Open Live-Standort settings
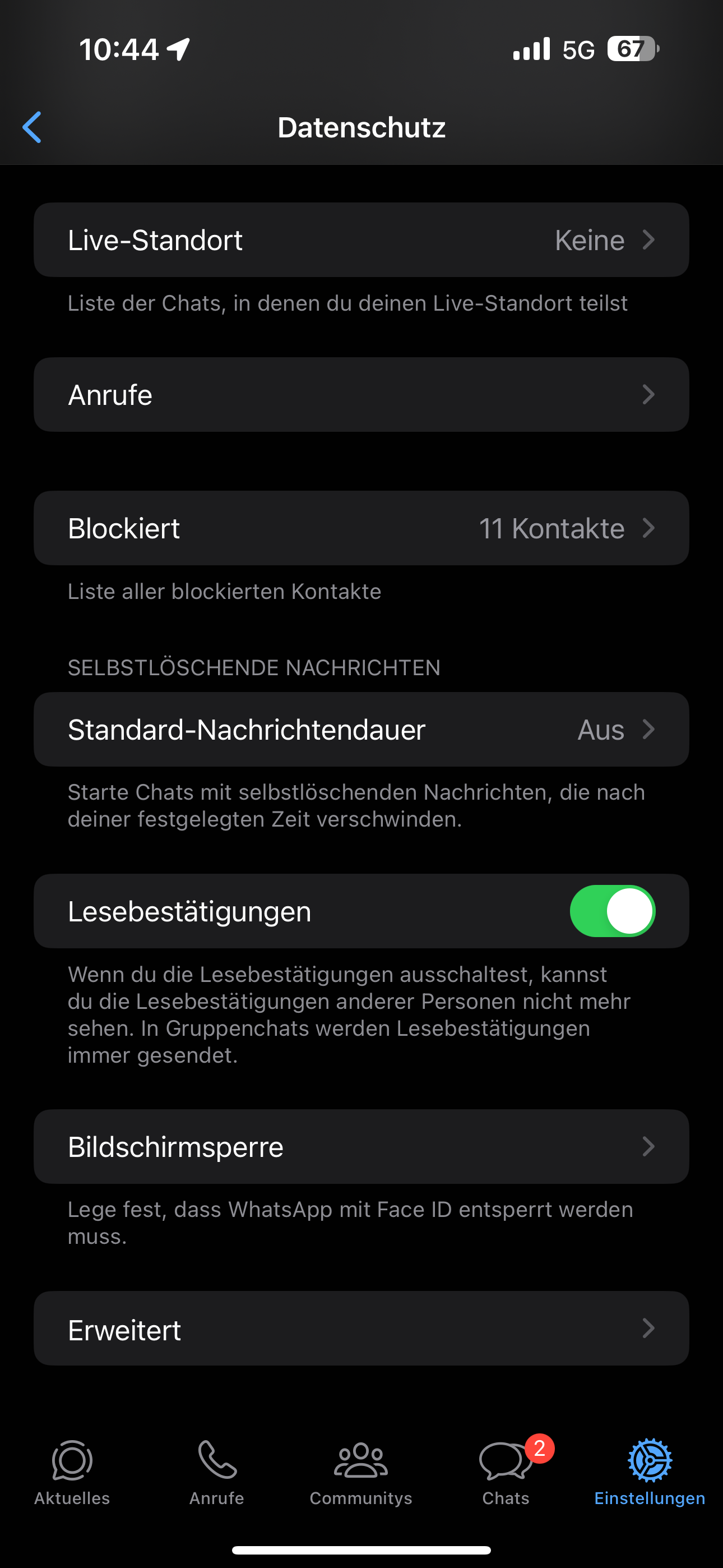The height and width of the screenshot is (1568, 723). (x=361, y=240)
